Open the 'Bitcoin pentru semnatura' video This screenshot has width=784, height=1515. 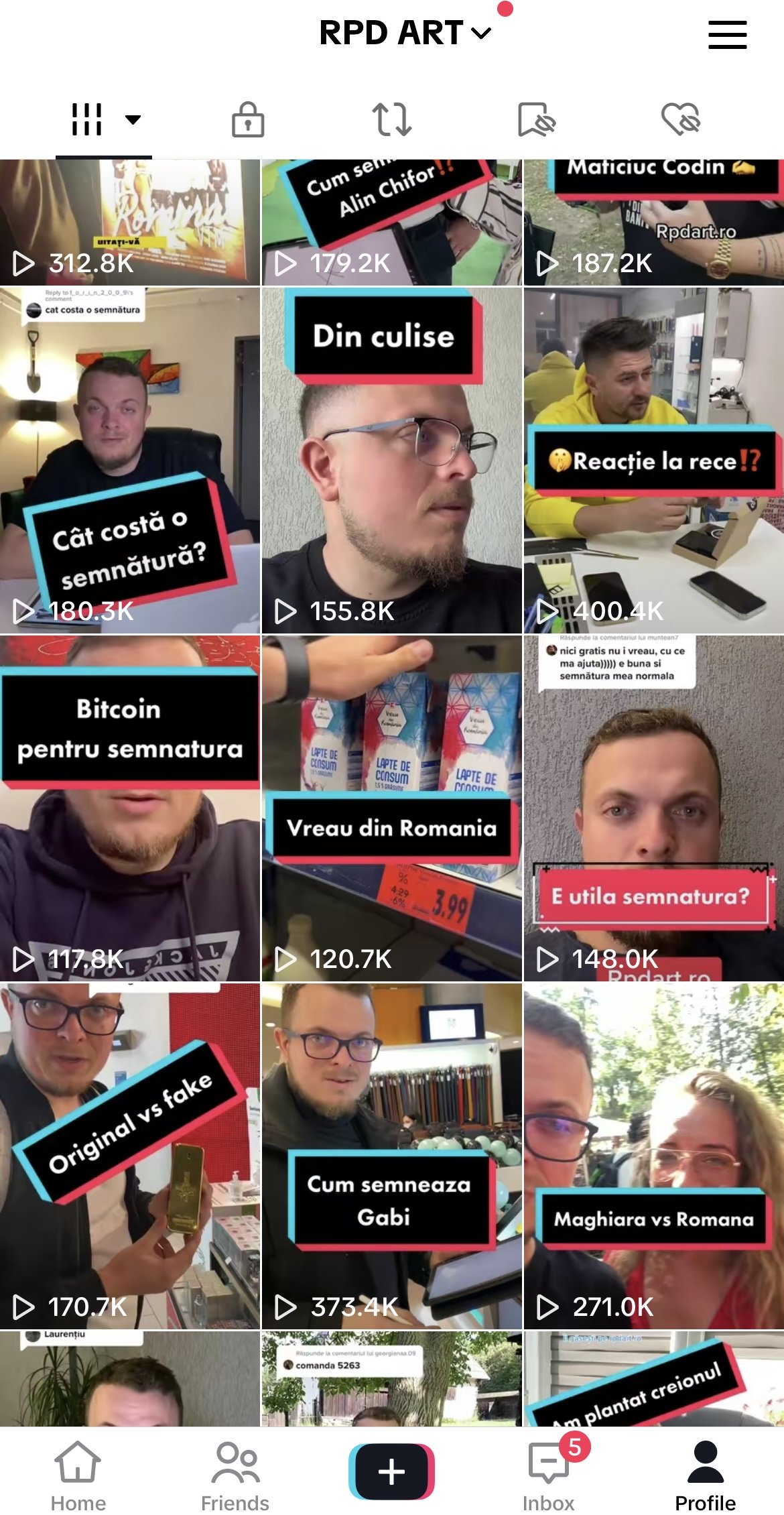(130, 808)
